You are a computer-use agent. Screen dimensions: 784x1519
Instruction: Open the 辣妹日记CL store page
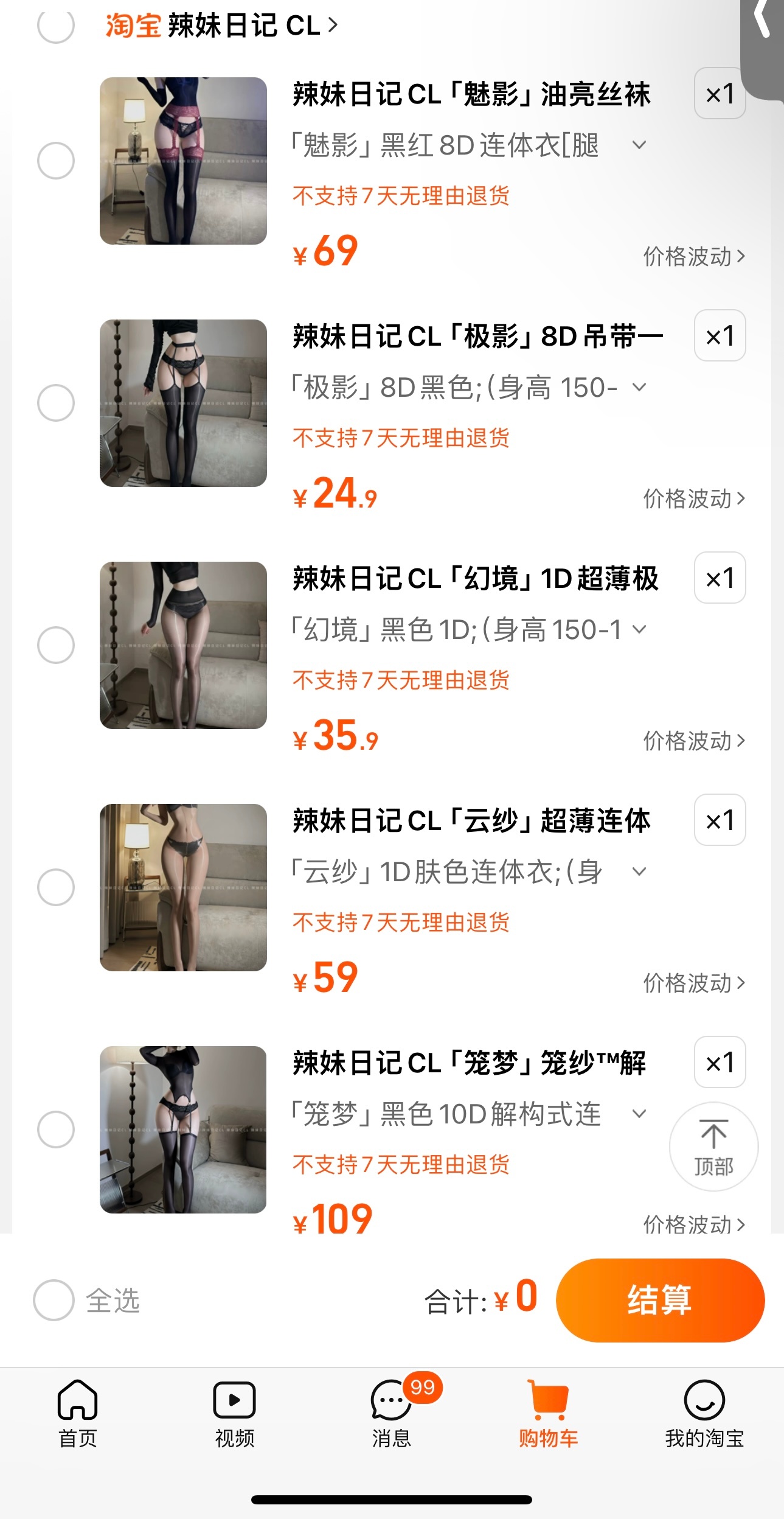[243, 26]
